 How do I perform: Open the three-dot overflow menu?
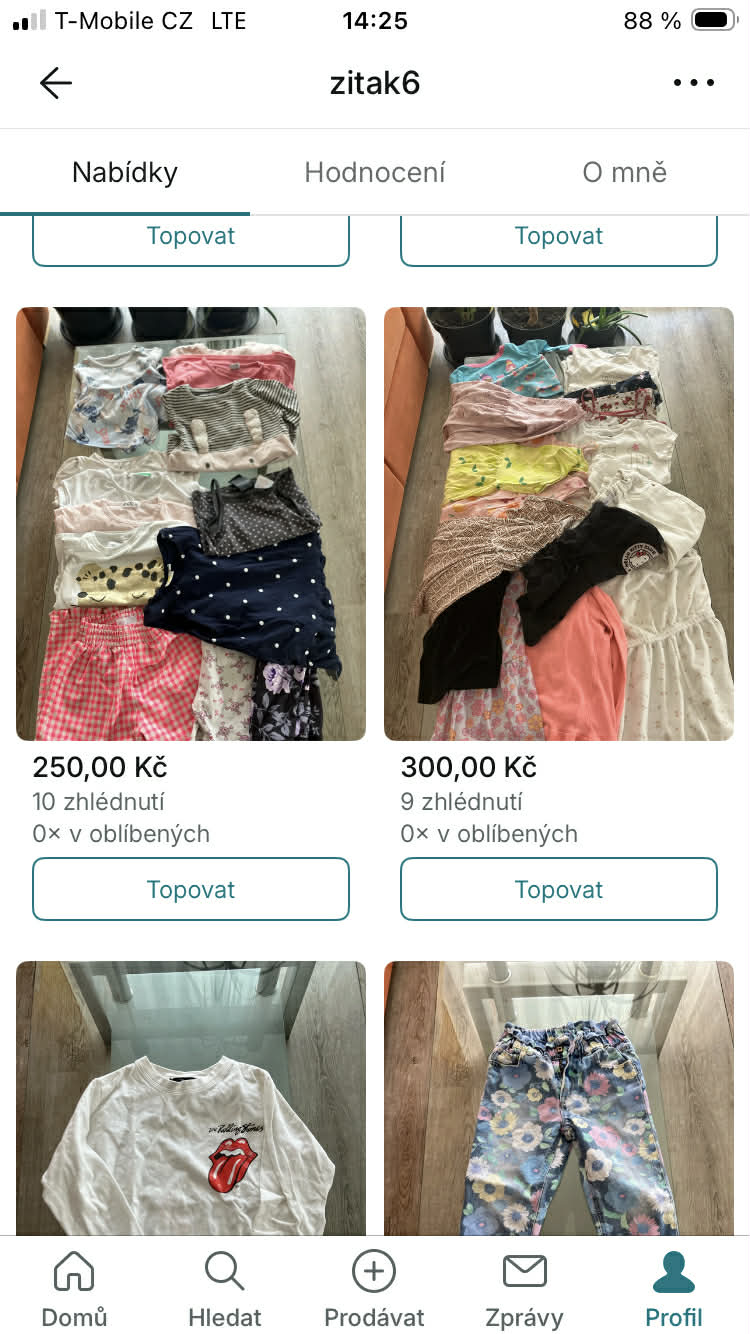tap(693, 83)
